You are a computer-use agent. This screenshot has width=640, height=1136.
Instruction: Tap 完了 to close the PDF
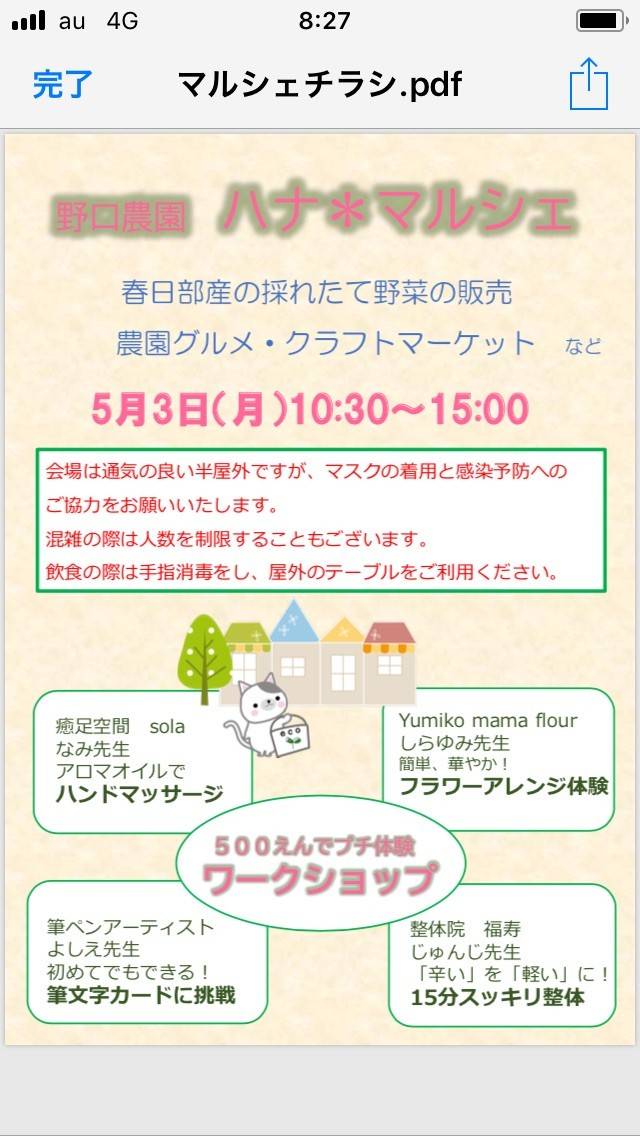click(x=62, y=84)
